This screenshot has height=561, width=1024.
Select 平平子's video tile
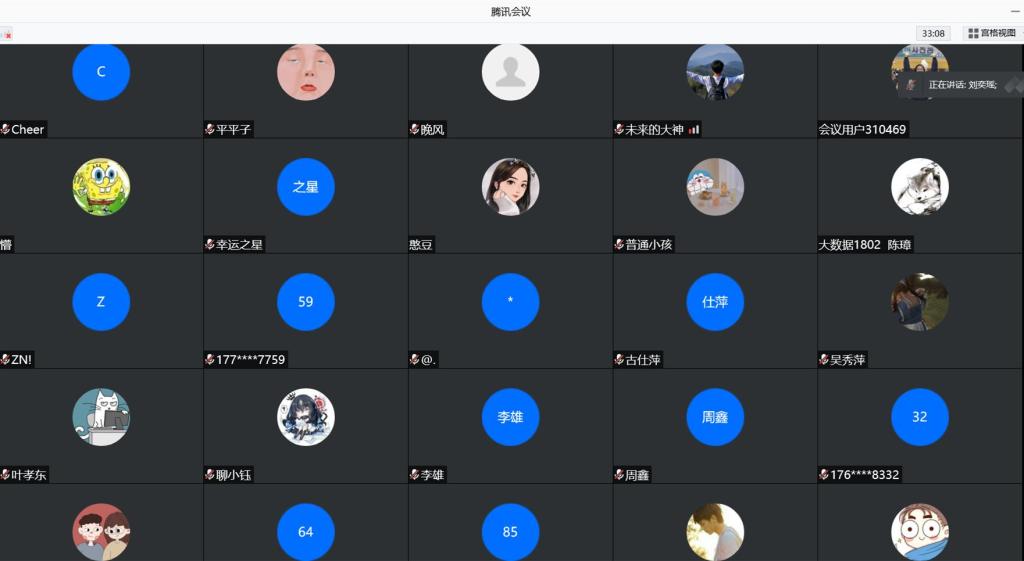pyautogui.click(x=305, y=90)
